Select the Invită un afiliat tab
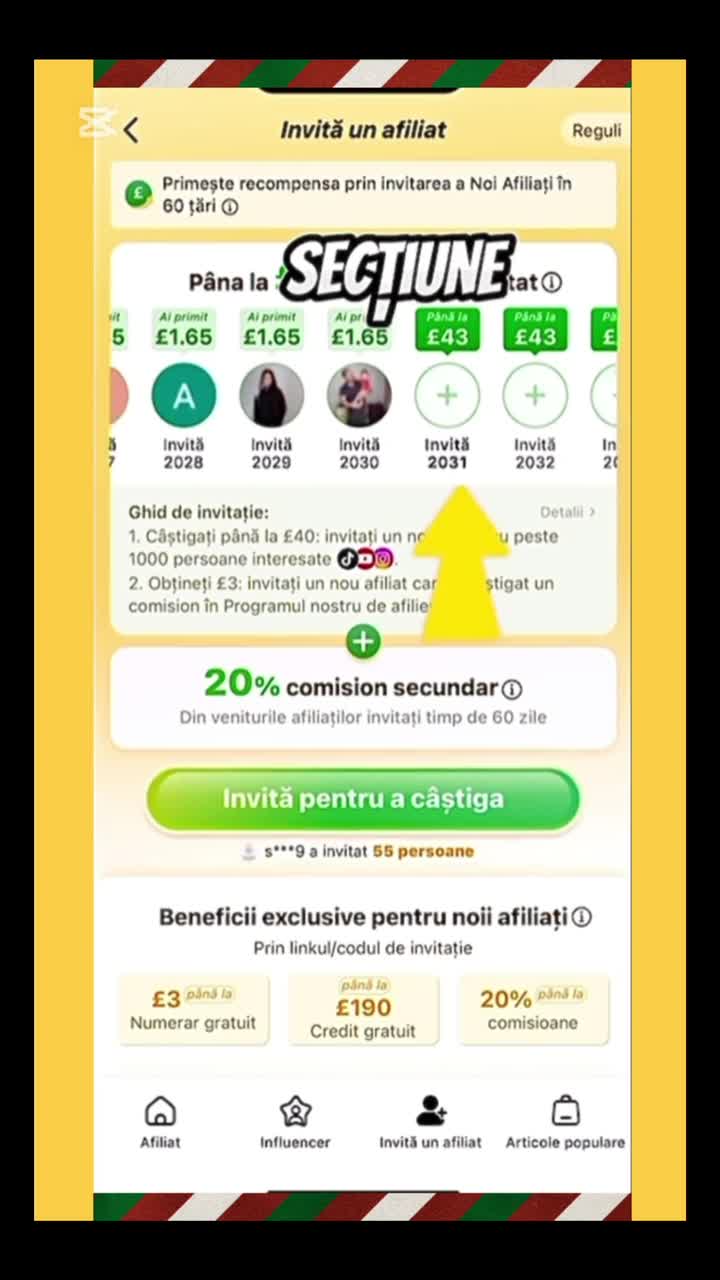This screenshot has height=1280, width=720. 430,1122
